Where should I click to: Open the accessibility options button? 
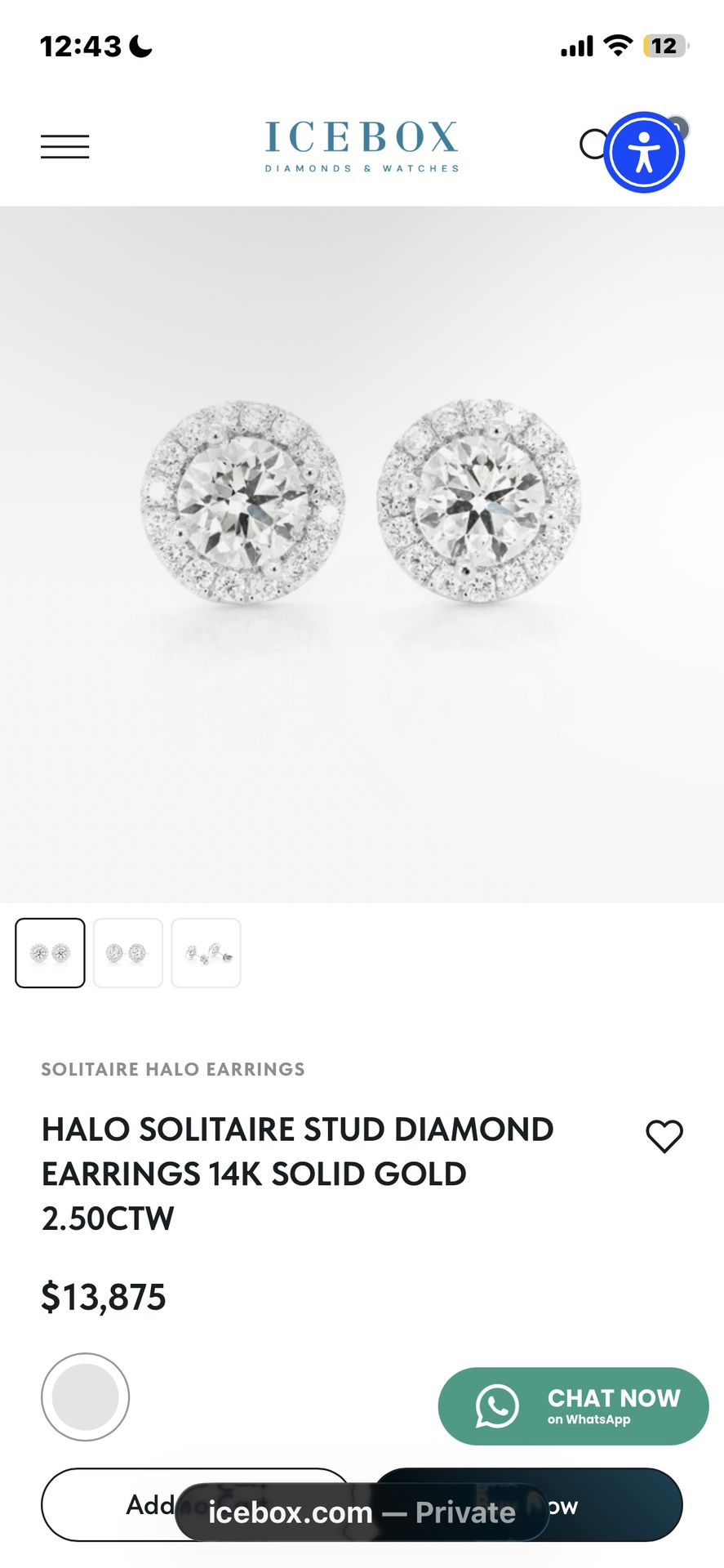tap(644, 152)
